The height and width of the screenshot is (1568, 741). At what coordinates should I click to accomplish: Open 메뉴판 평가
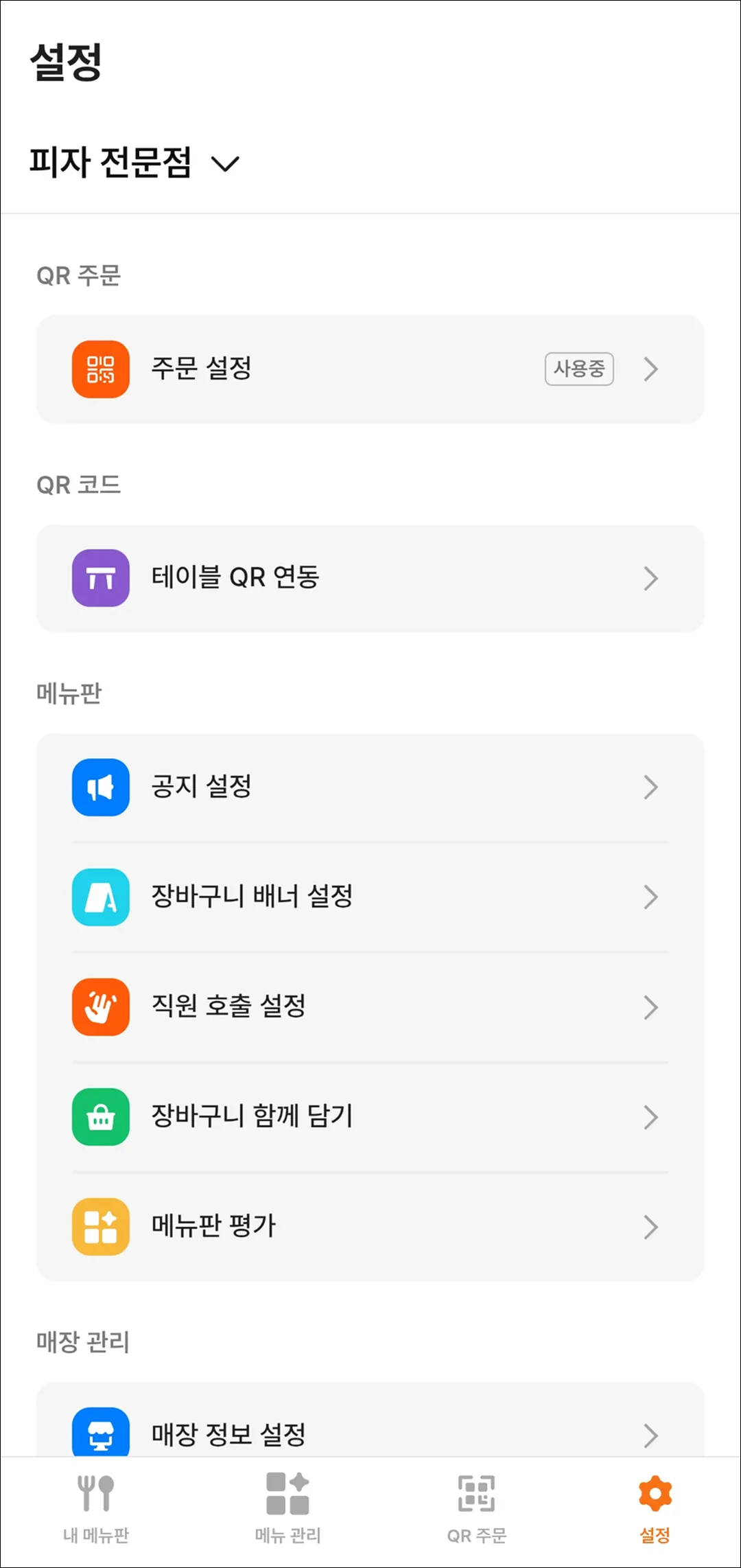pos(370,1226)
